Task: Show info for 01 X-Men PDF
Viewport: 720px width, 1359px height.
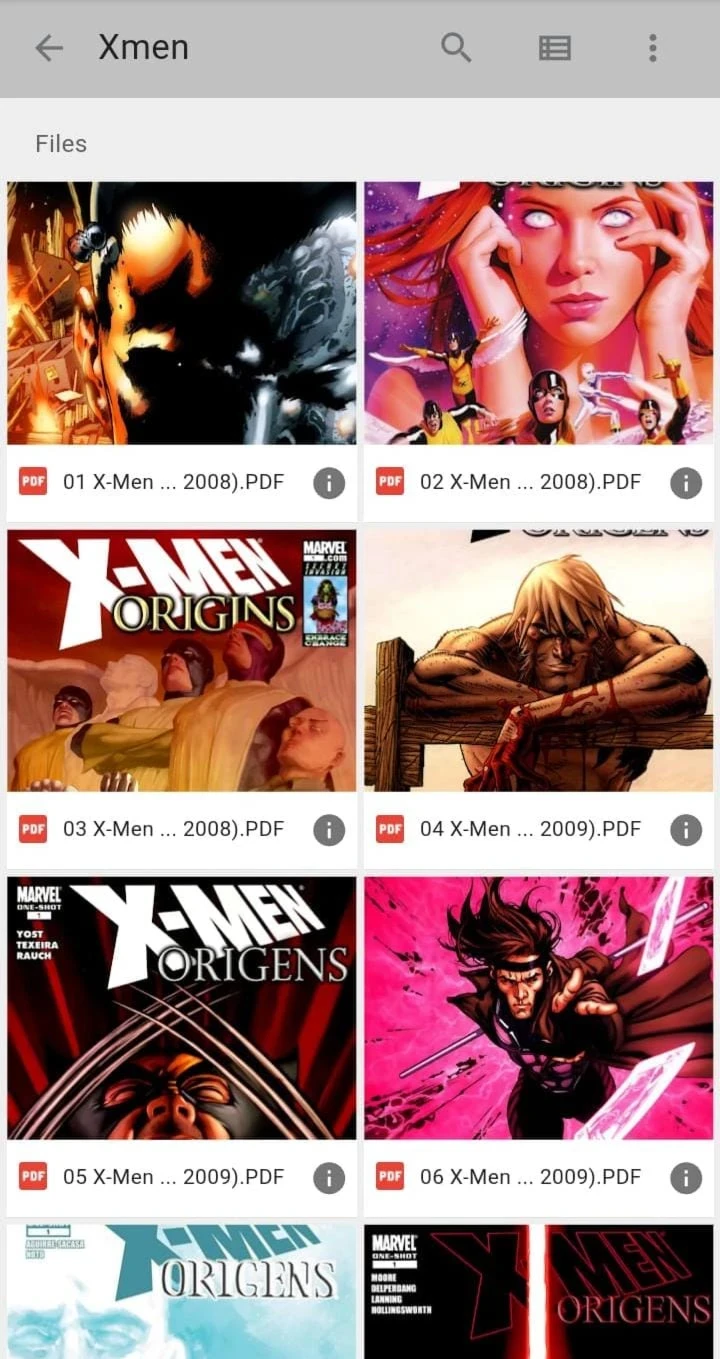Action: [329, 483]
